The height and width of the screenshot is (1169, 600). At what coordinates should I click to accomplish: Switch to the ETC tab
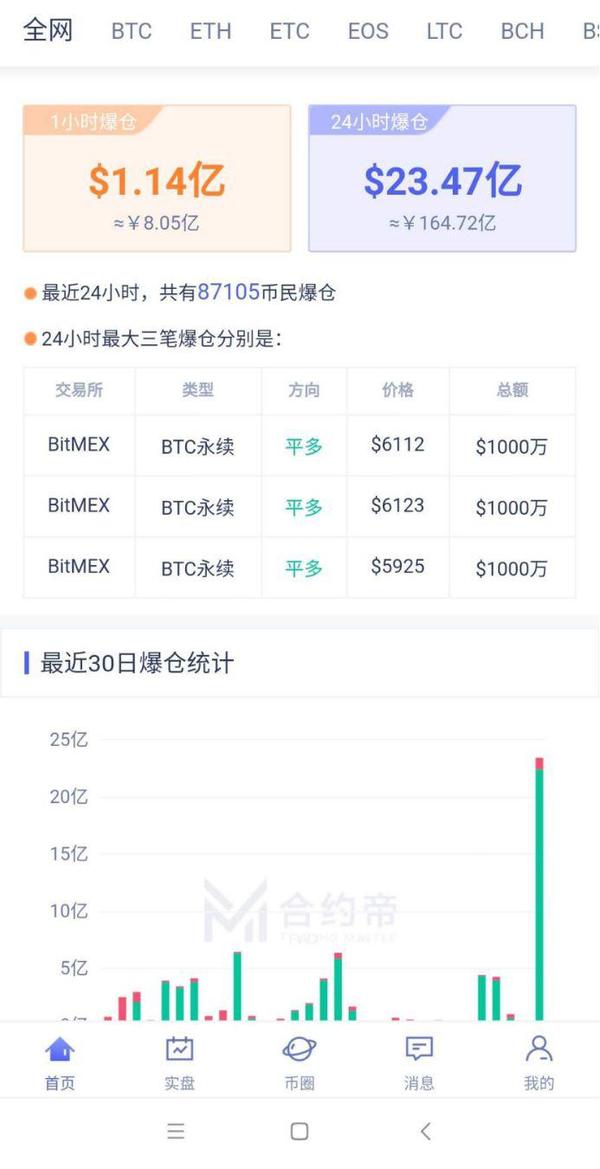289,31
